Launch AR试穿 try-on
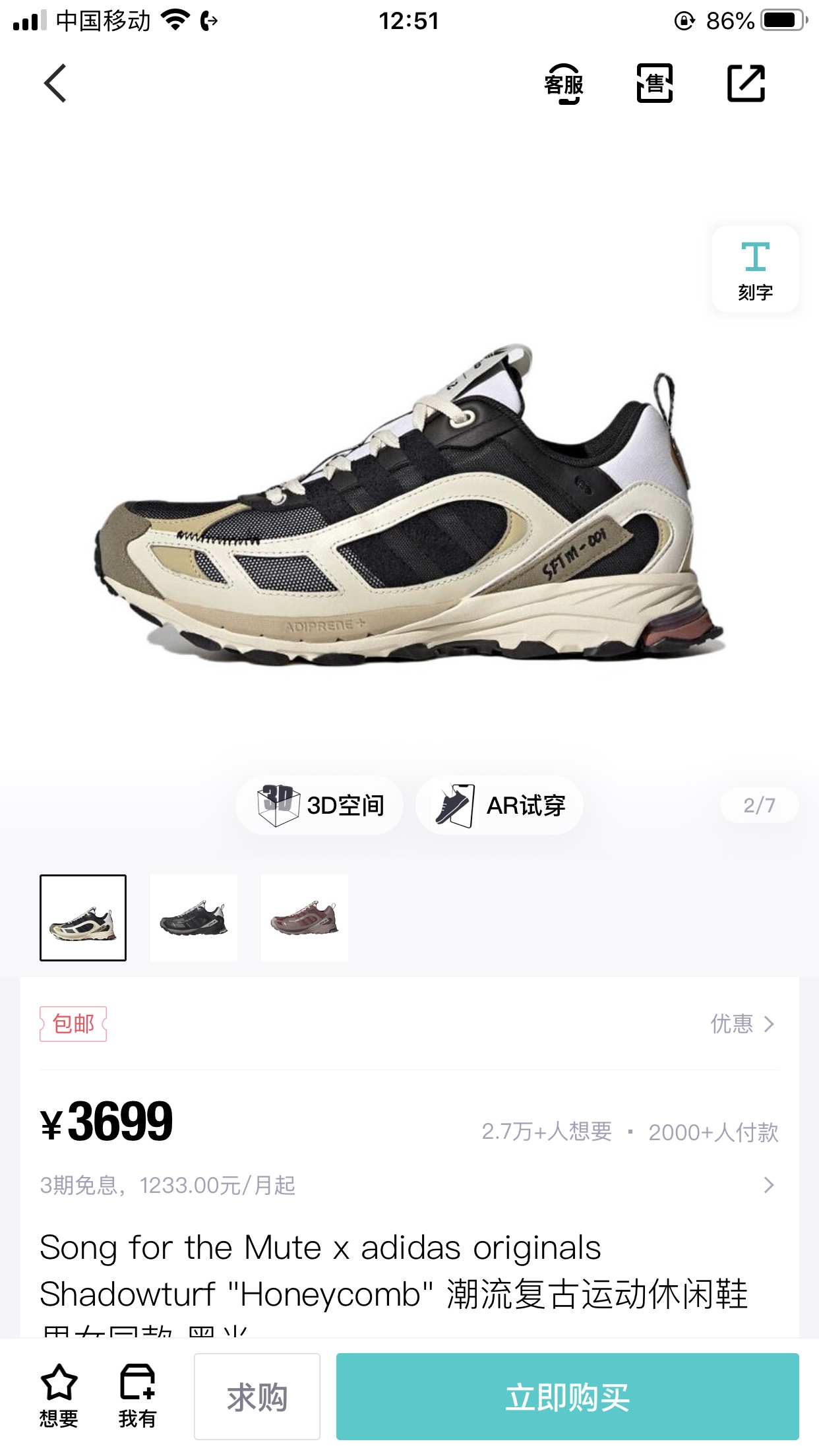This screenshot has width=819, height=1456. pyautogui.click(x=499, y=805)
